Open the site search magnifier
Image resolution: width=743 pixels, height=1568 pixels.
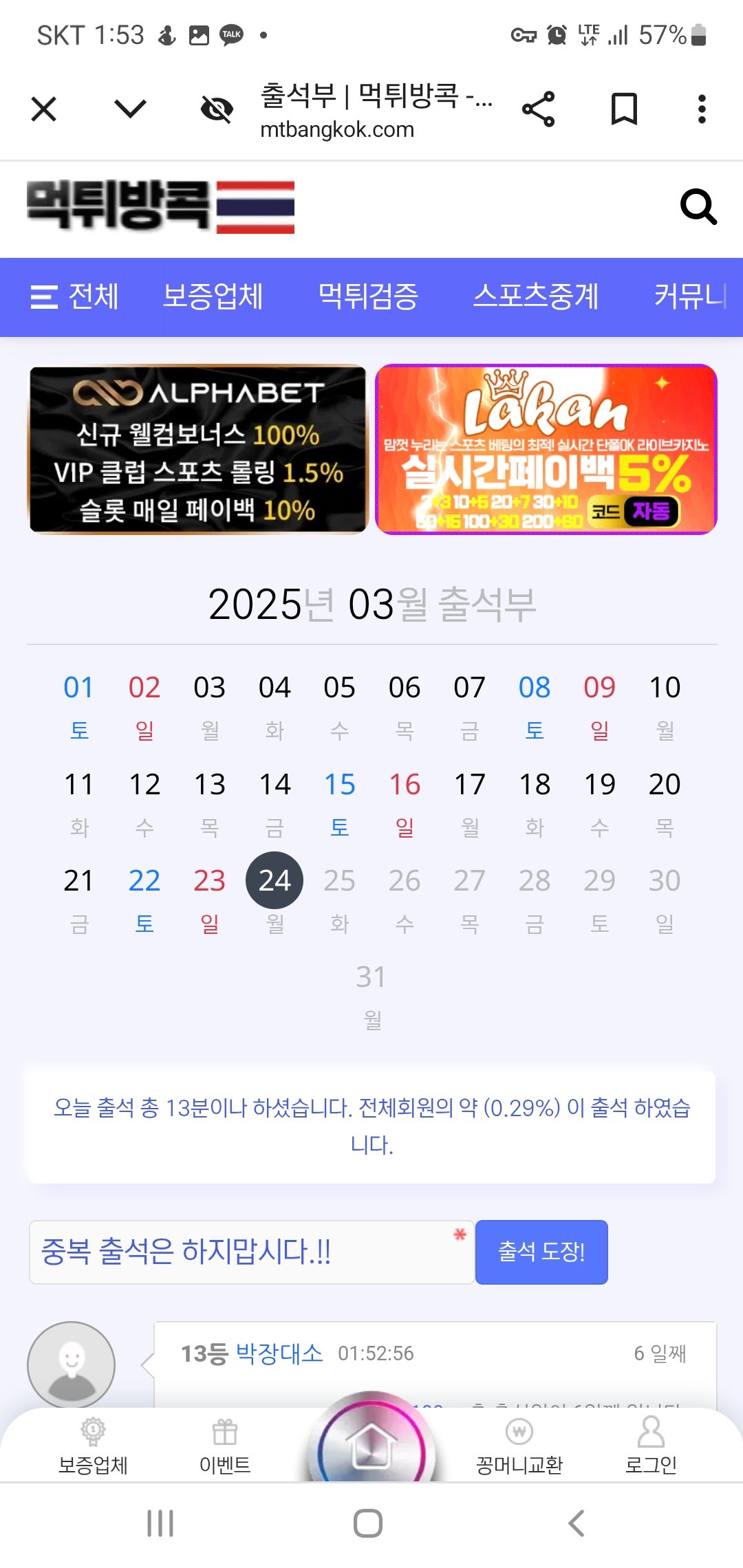coord(698,207)
